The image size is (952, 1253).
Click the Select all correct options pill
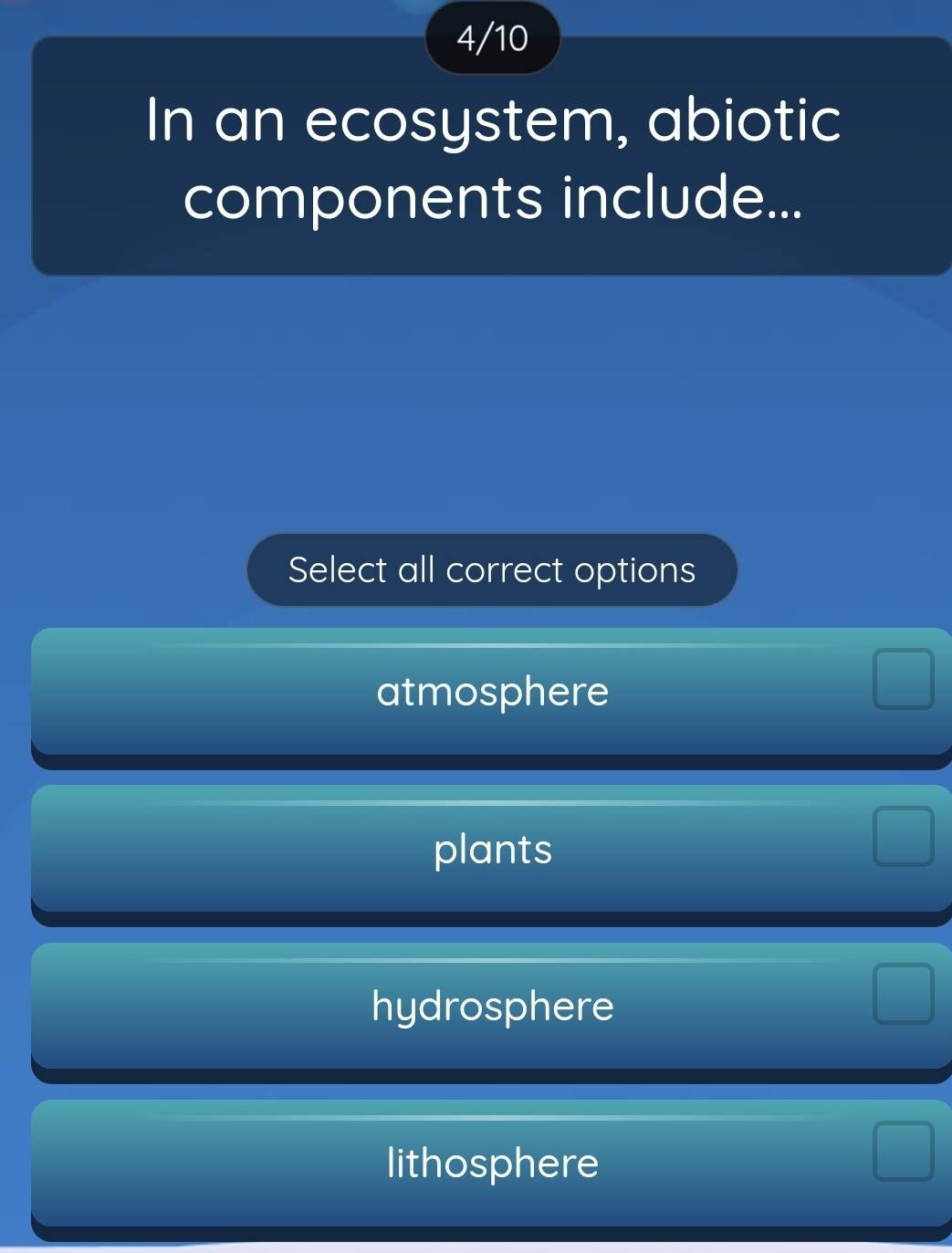coord(492,569)
